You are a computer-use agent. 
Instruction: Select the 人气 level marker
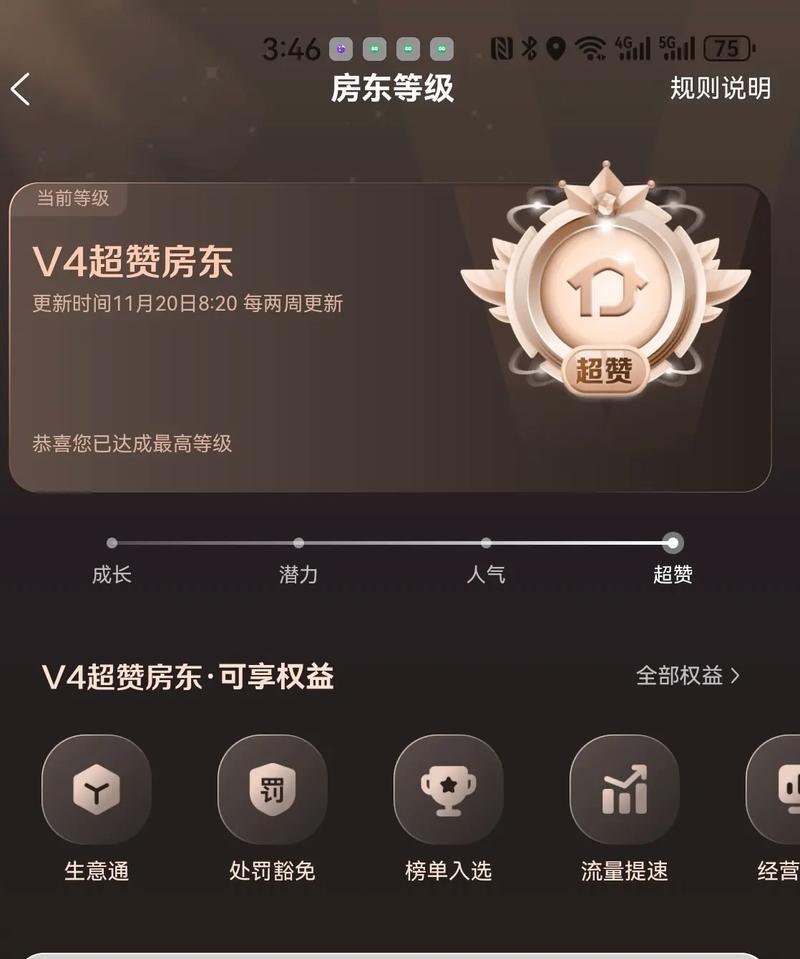pyautogui.click(x=486, y=544)
